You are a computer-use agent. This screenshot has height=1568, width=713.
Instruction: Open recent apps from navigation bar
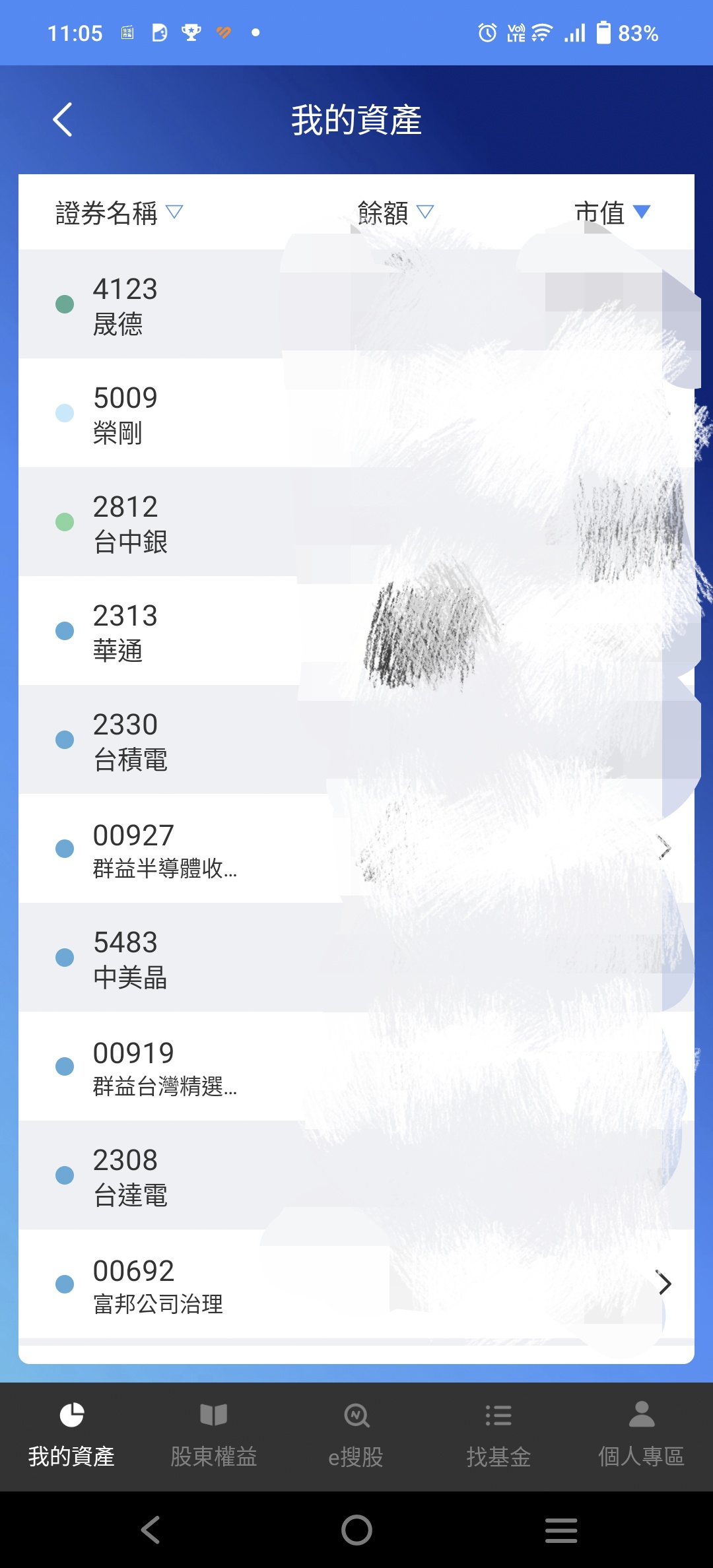(x=561, y=1530)
